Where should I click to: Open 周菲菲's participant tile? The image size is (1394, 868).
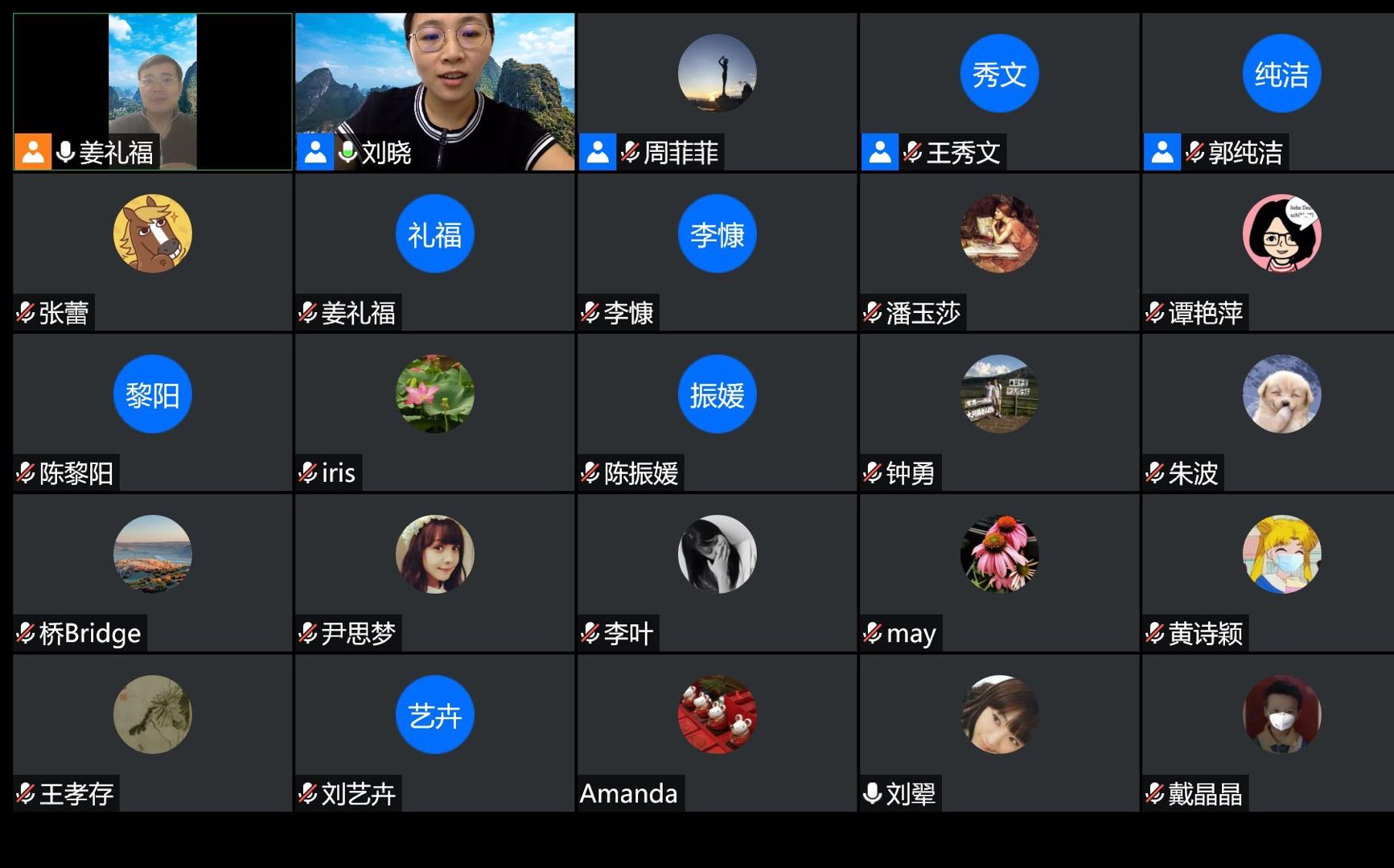(x=717, y=91)
